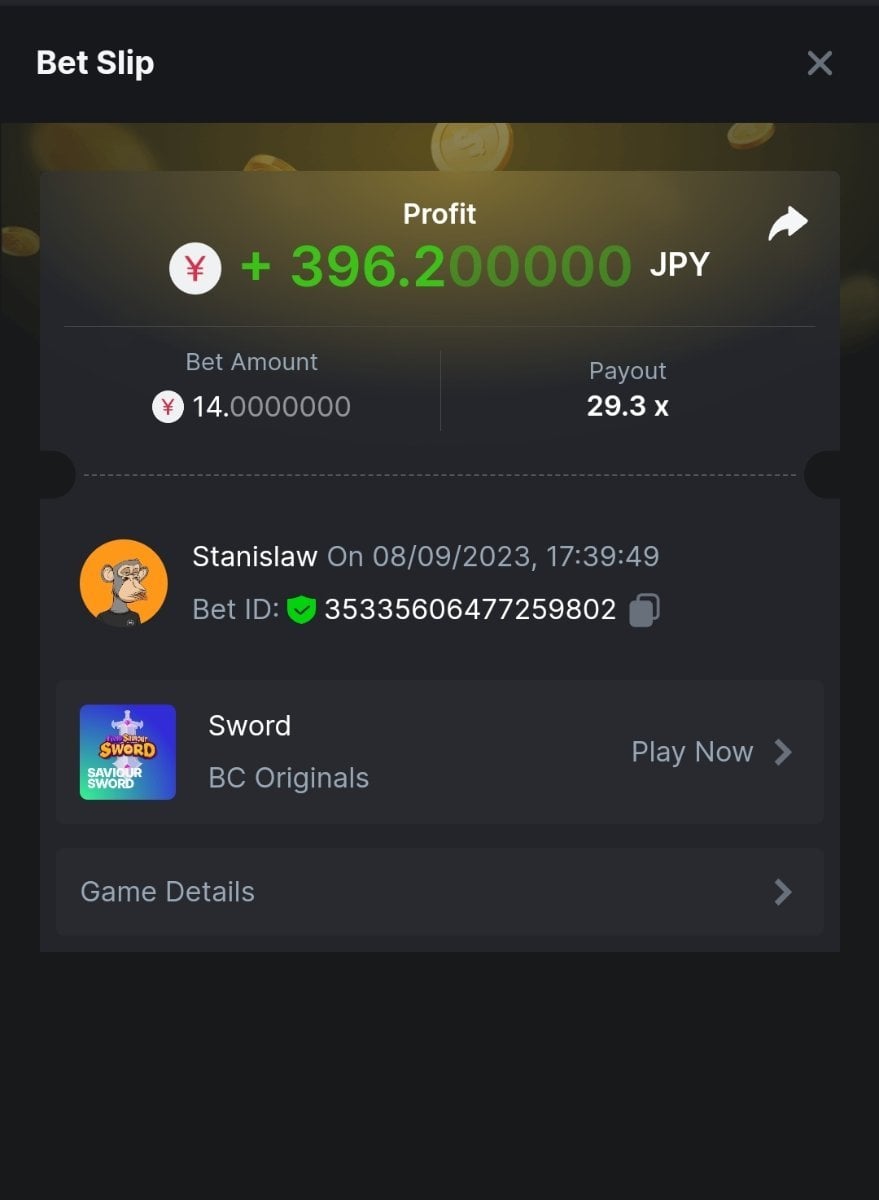Close the Bet Slip dialog
The image size is (879, 1200).
point(819,64)
